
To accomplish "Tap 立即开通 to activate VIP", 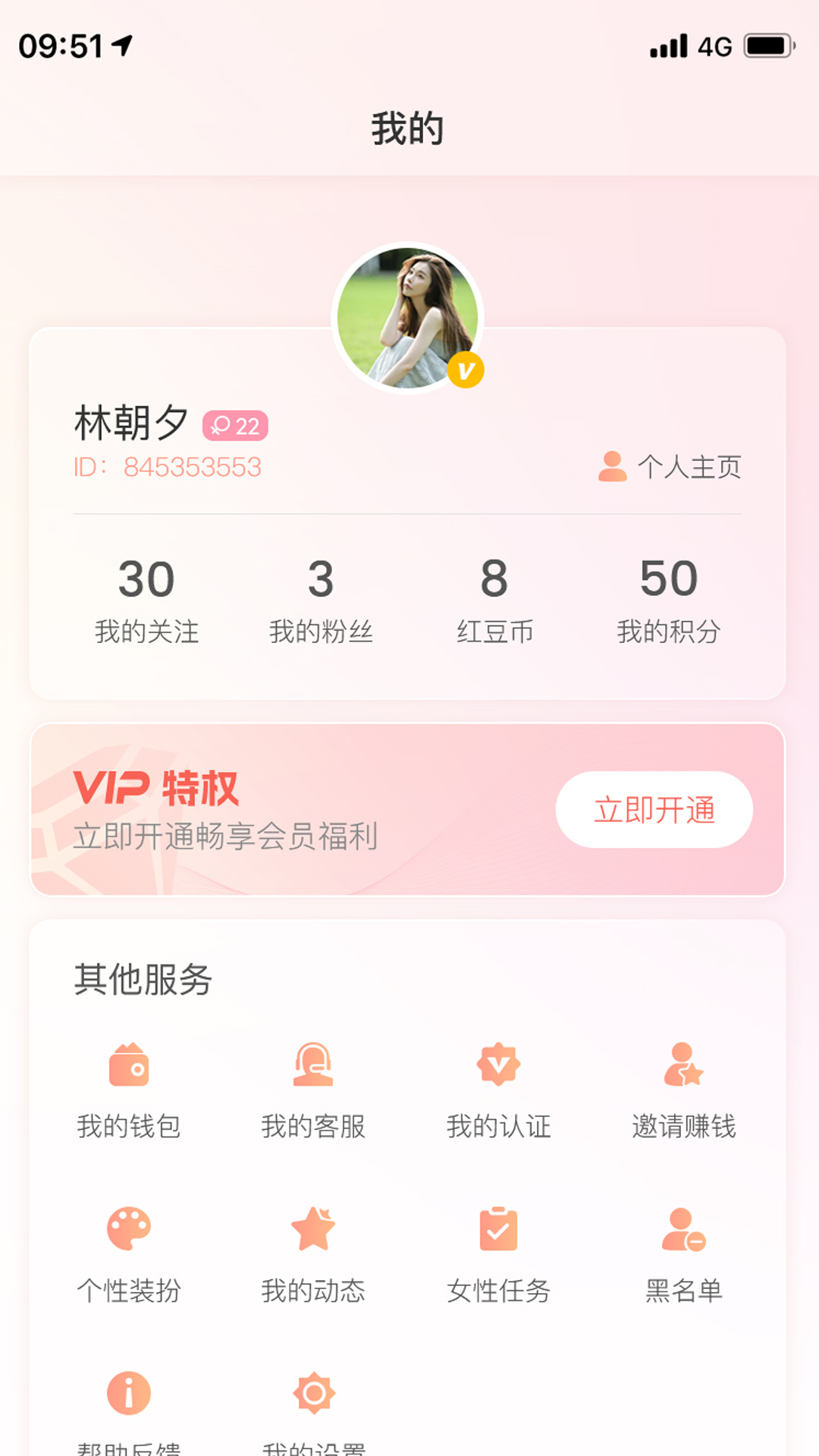I will (x=654, y=810).
